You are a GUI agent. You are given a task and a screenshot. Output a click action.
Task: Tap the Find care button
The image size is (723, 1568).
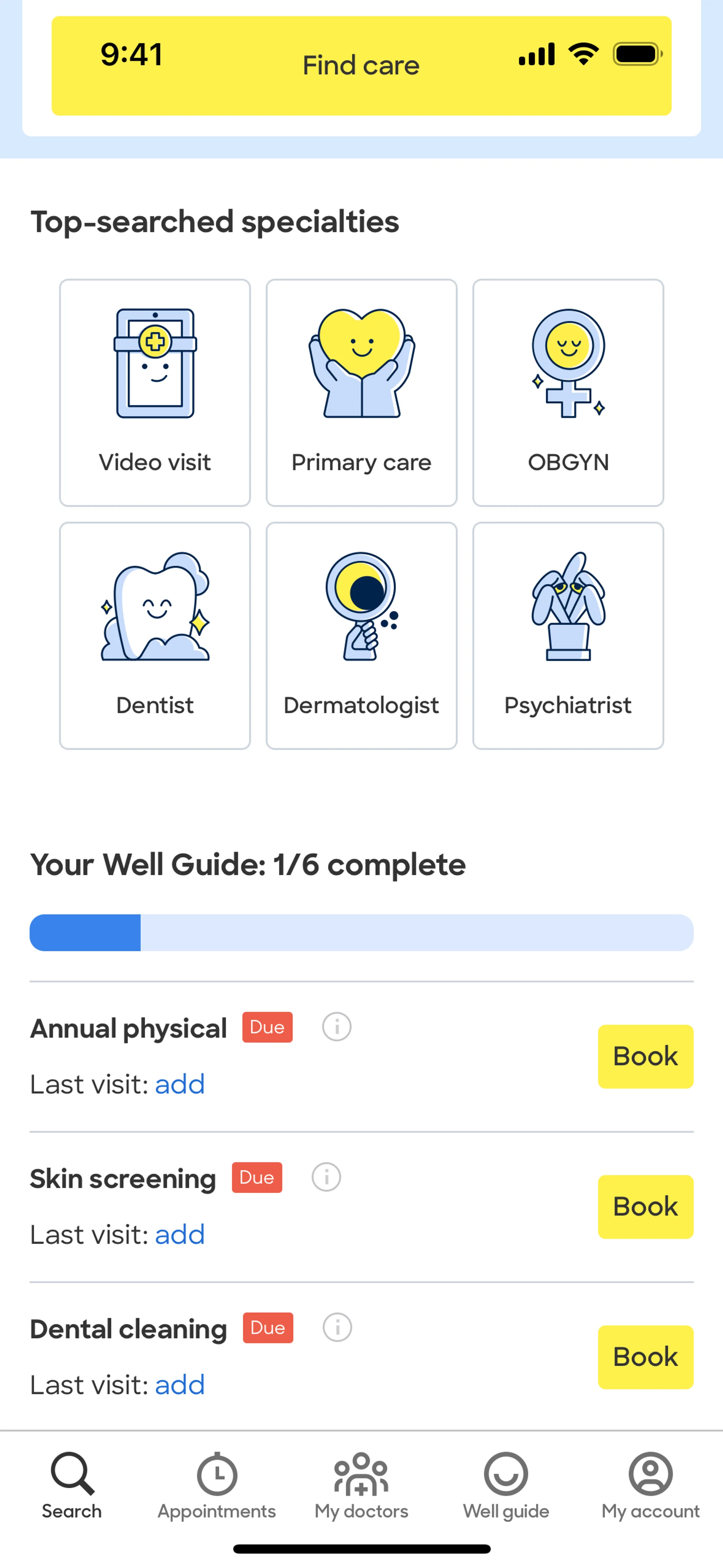pyautogui.click(x=361, y=66)
